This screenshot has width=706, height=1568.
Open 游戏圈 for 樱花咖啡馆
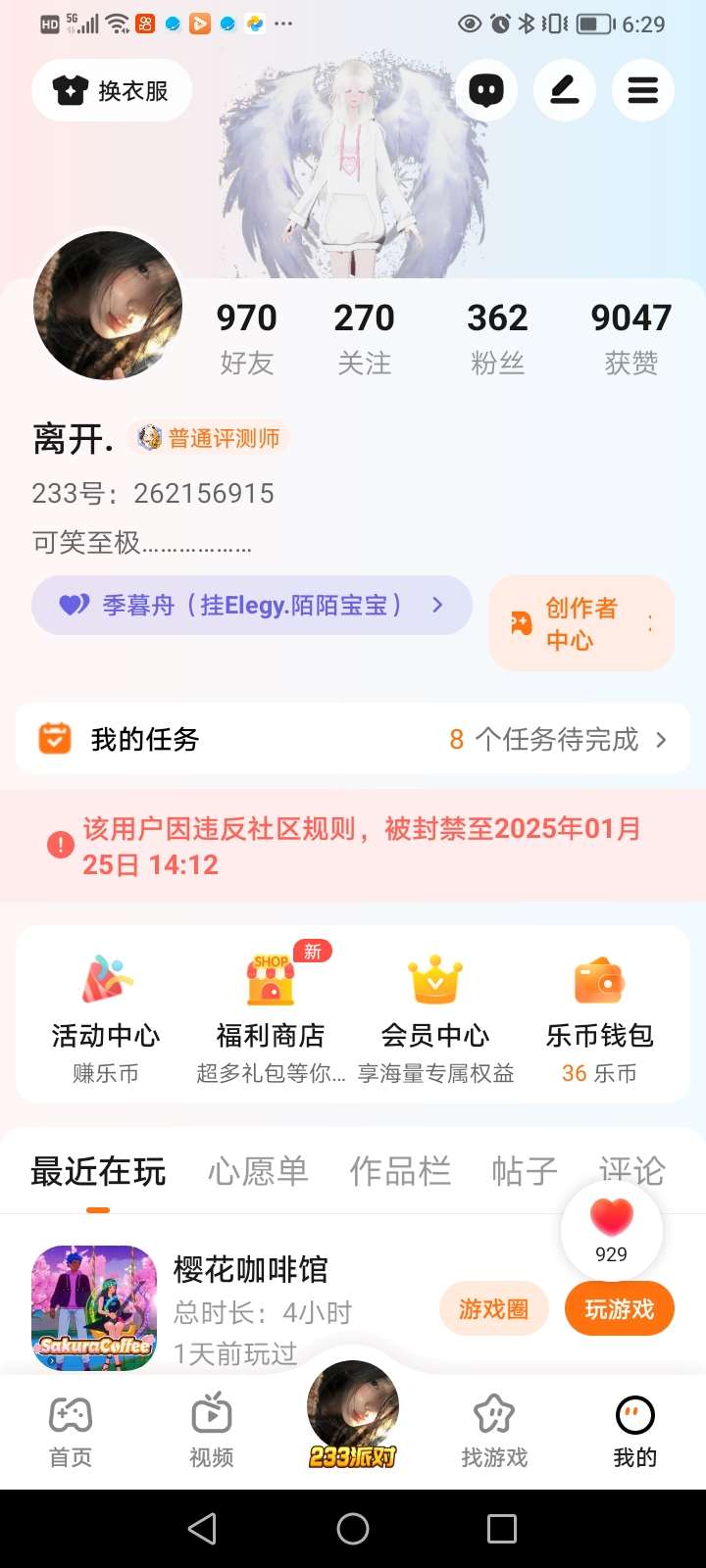point(494,1309)
